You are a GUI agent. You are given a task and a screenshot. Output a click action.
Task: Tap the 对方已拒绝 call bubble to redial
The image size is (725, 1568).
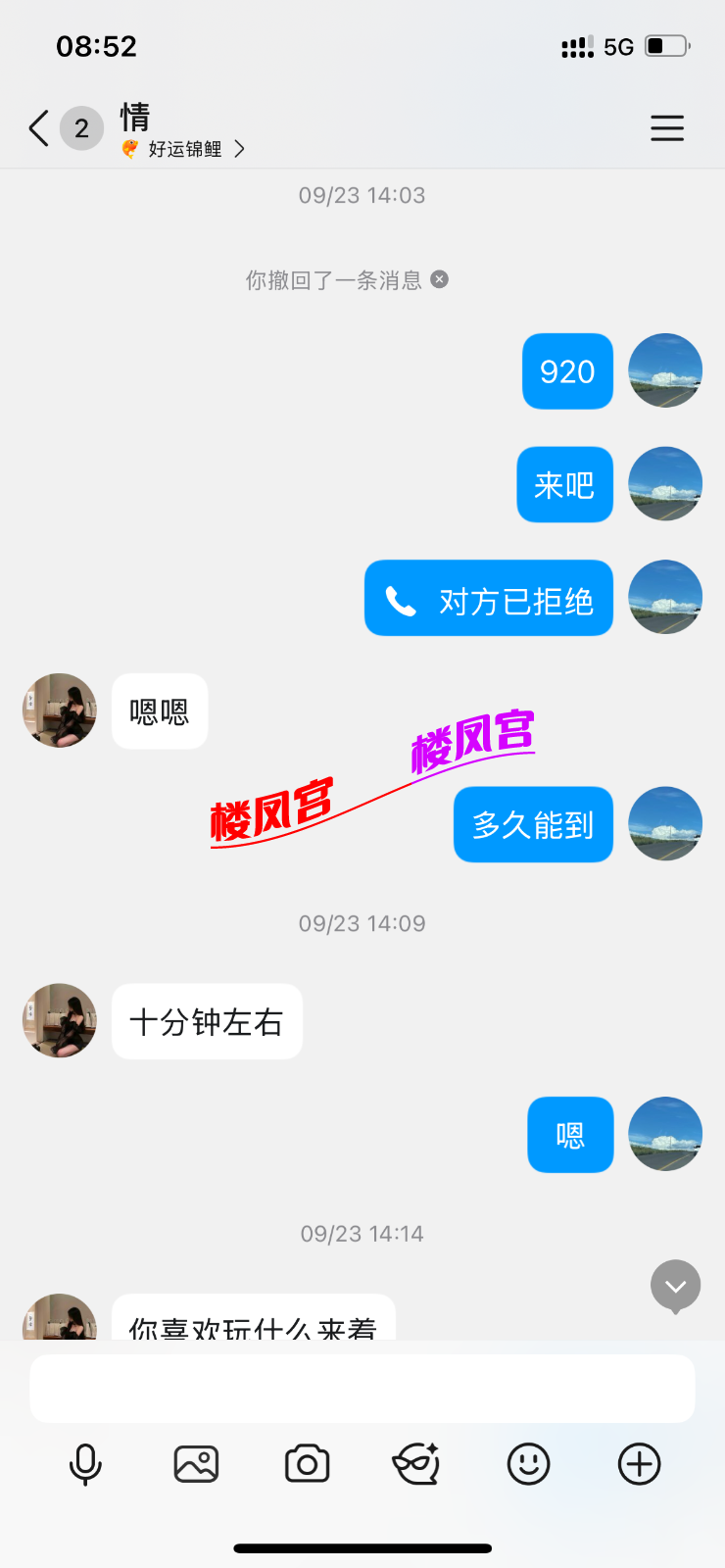489,599
